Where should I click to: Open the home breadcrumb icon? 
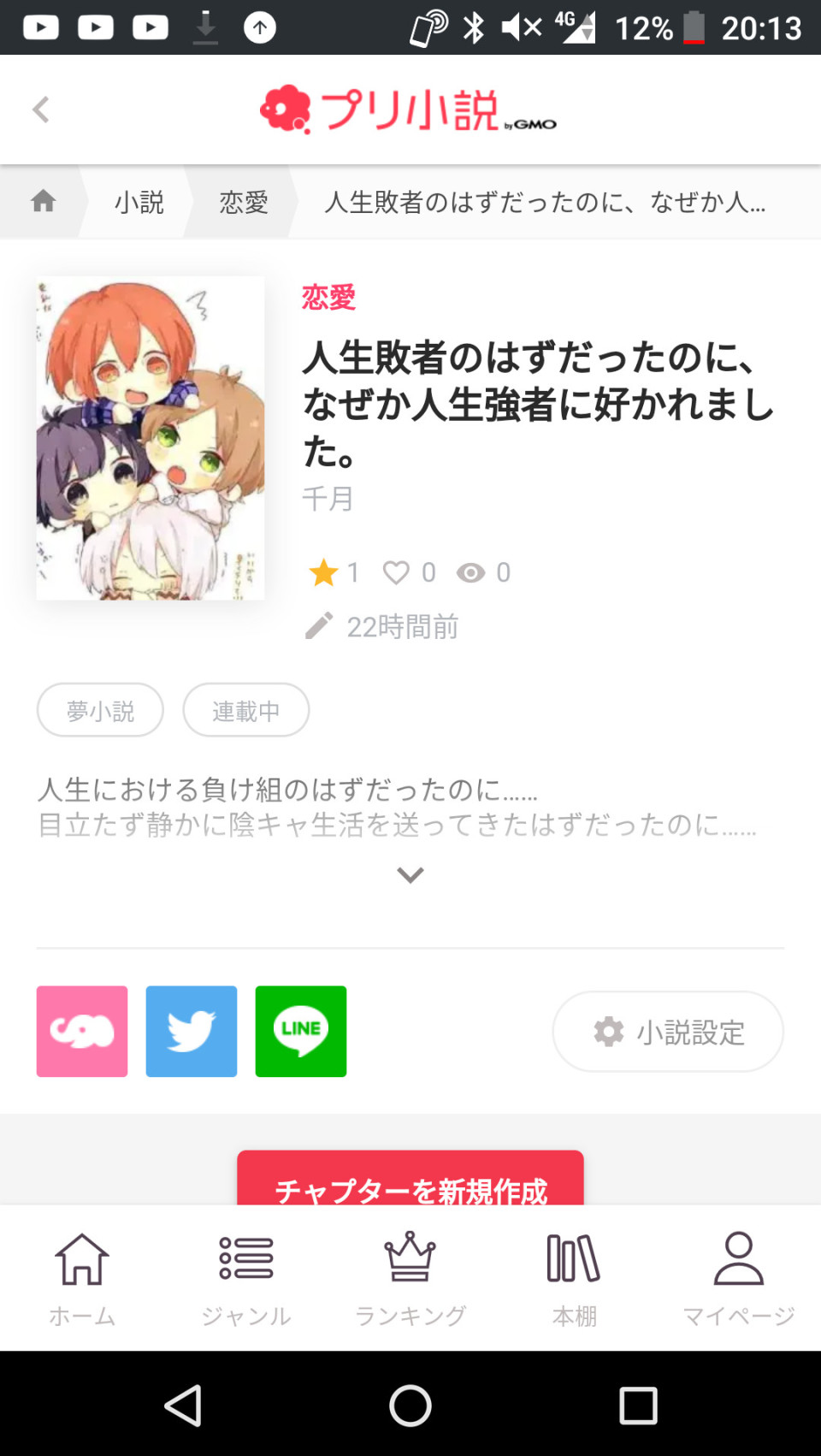coord(43,202)
